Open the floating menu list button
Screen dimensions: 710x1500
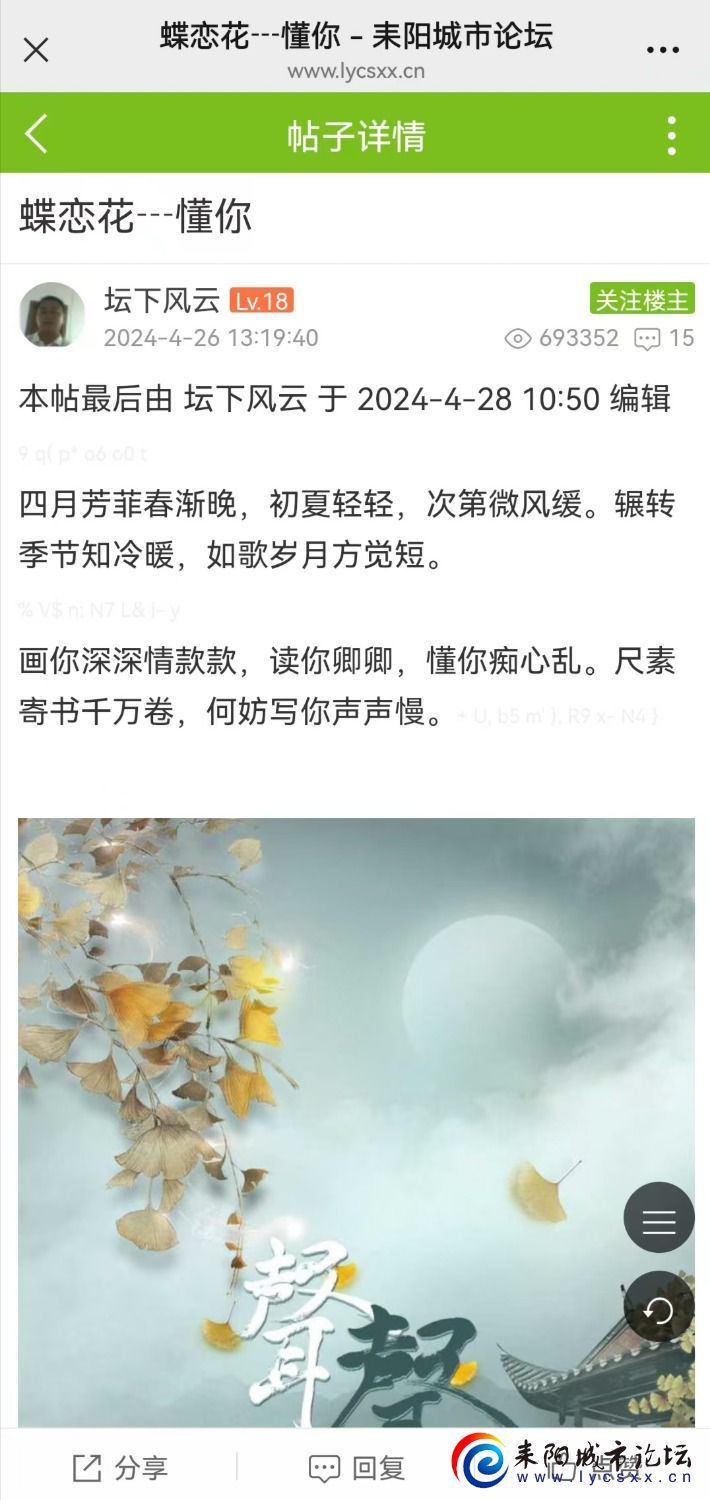659,1218
